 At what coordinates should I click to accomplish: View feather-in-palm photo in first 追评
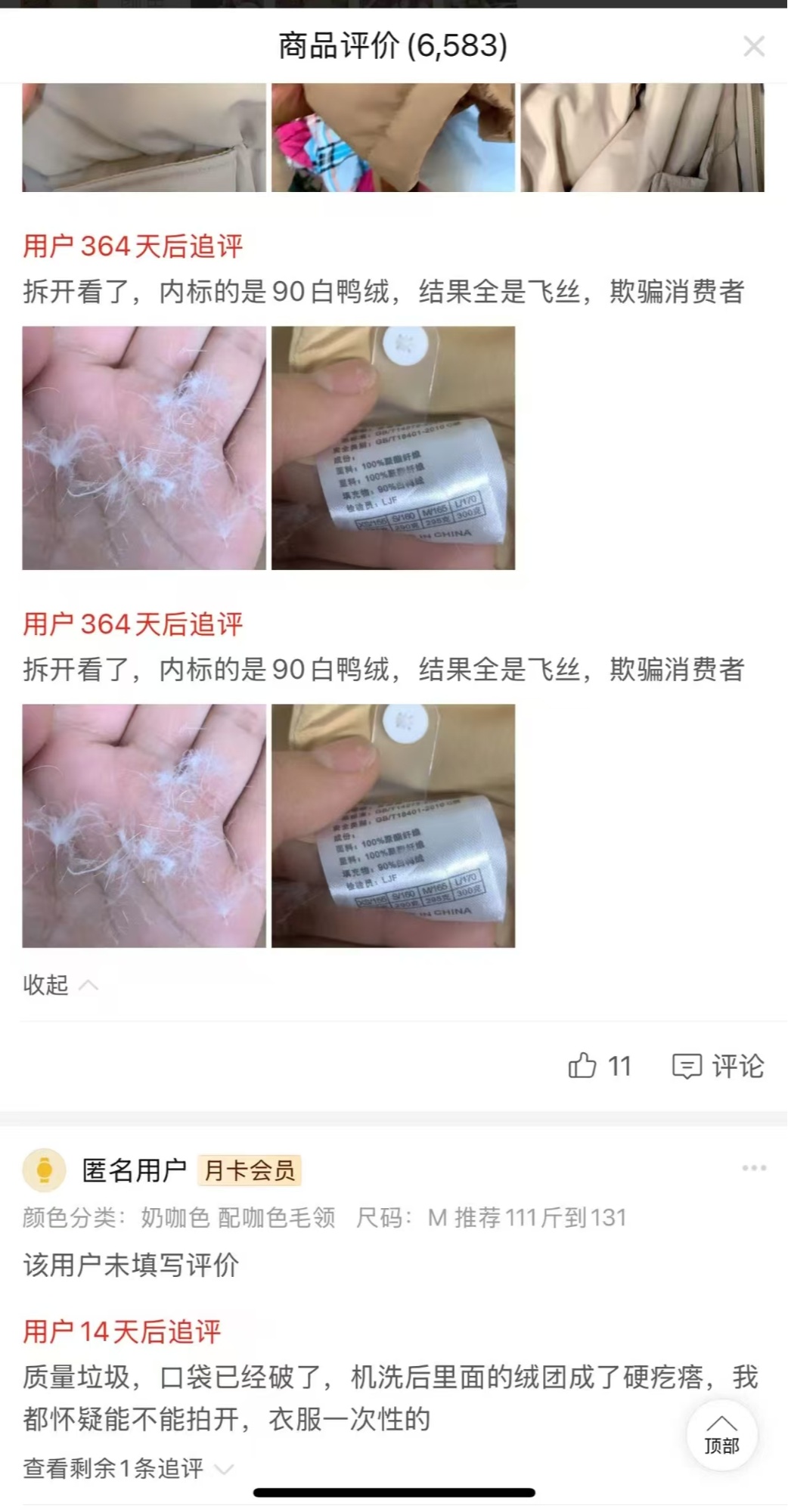tap(144, 448)
